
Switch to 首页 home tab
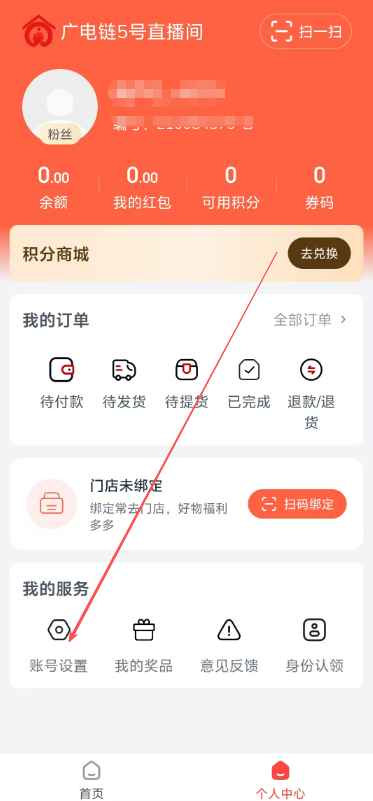[91, 779]
